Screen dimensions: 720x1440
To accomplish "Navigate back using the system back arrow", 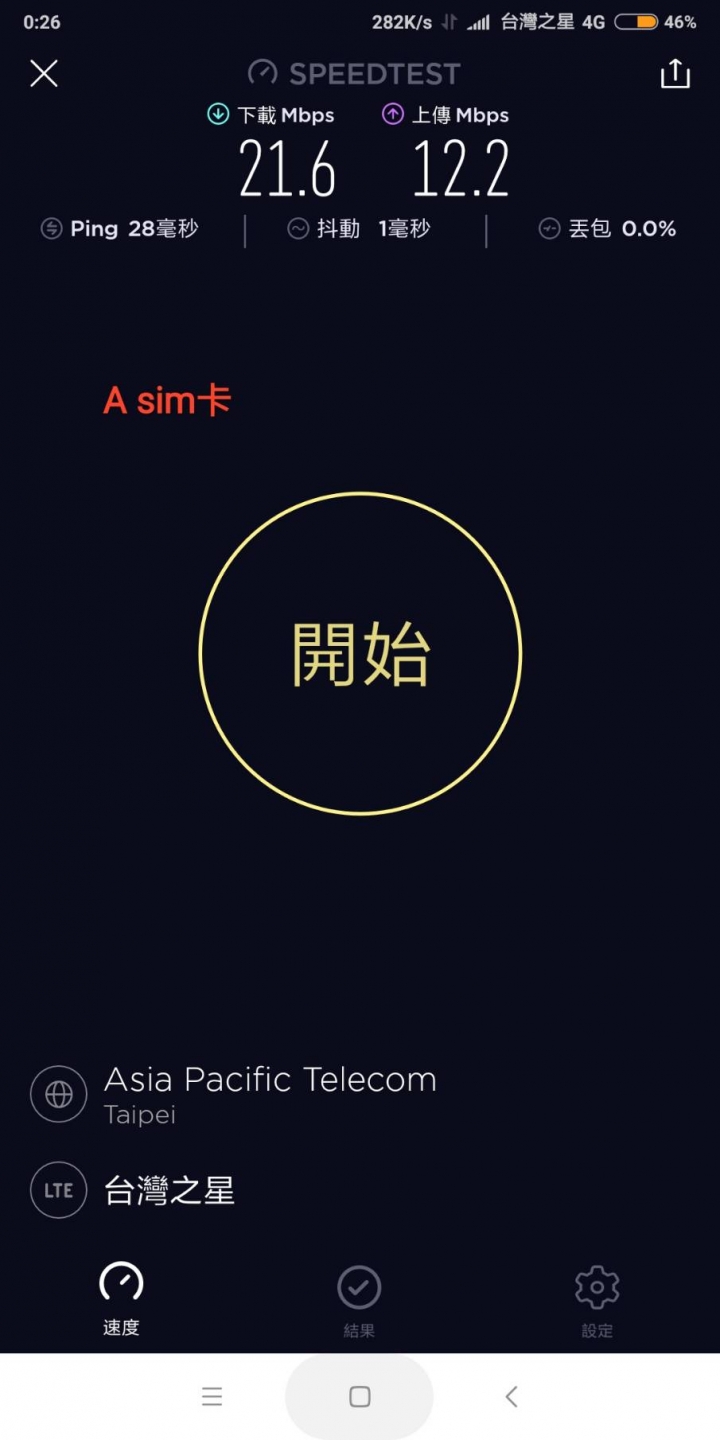I will [x=511, y=1397].
